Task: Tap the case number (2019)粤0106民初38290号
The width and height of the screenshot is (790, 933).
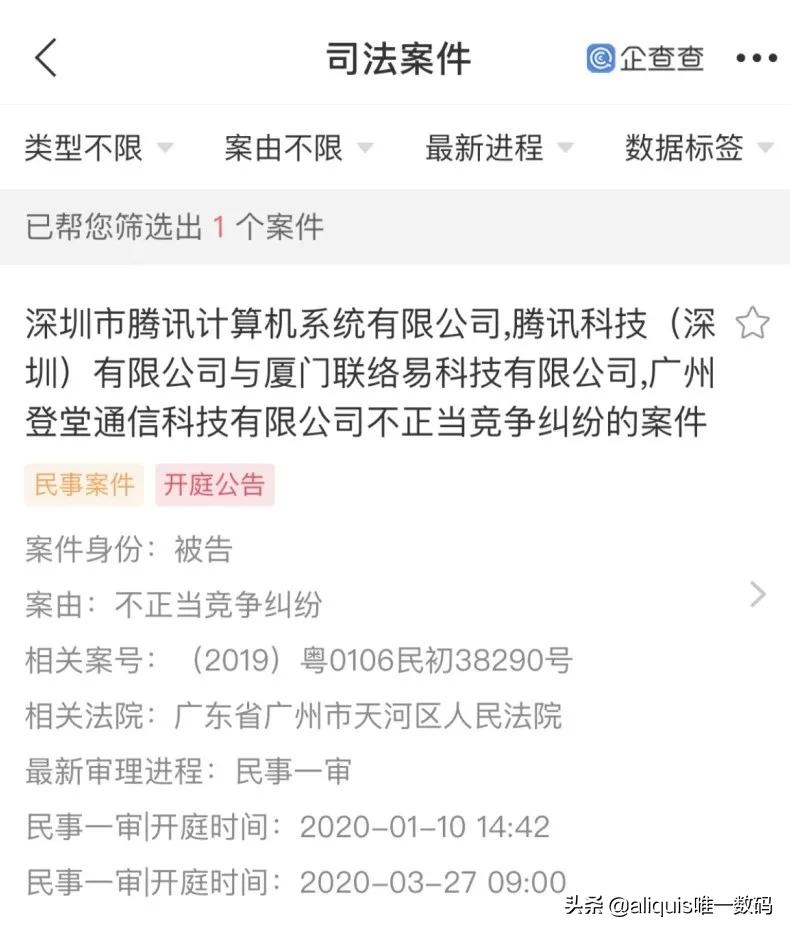Action: pos(390,661)
